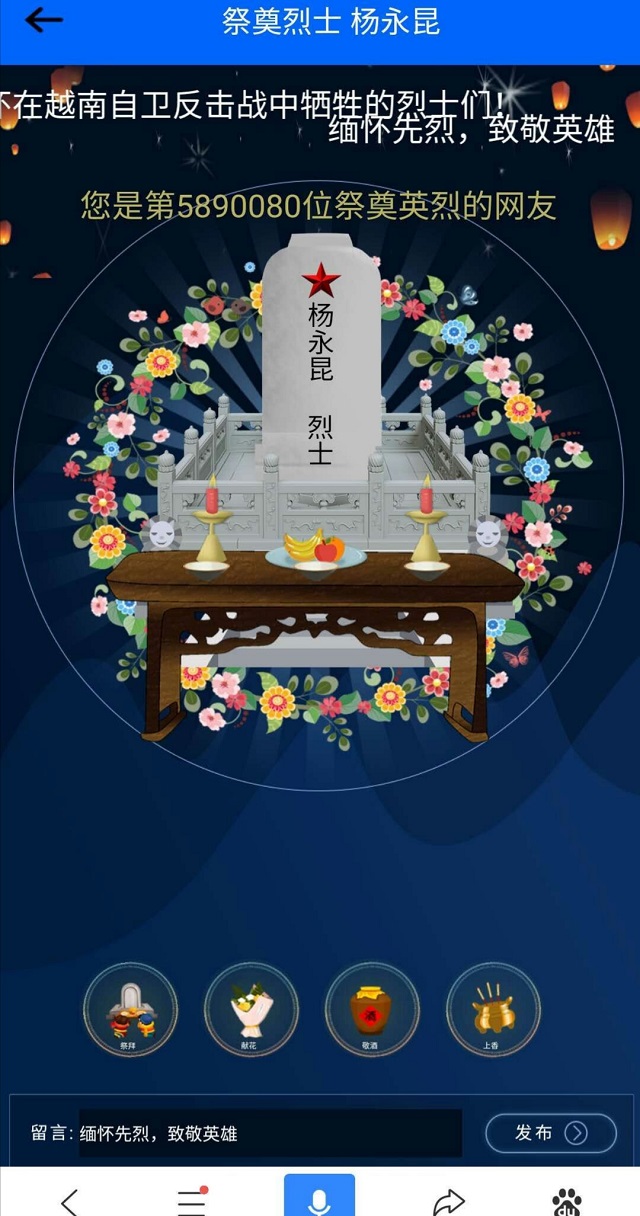Offer wine with the 敬酒 button
Image resolution: width=640 pixels, height=1216 pixels.
point(372,1009)
